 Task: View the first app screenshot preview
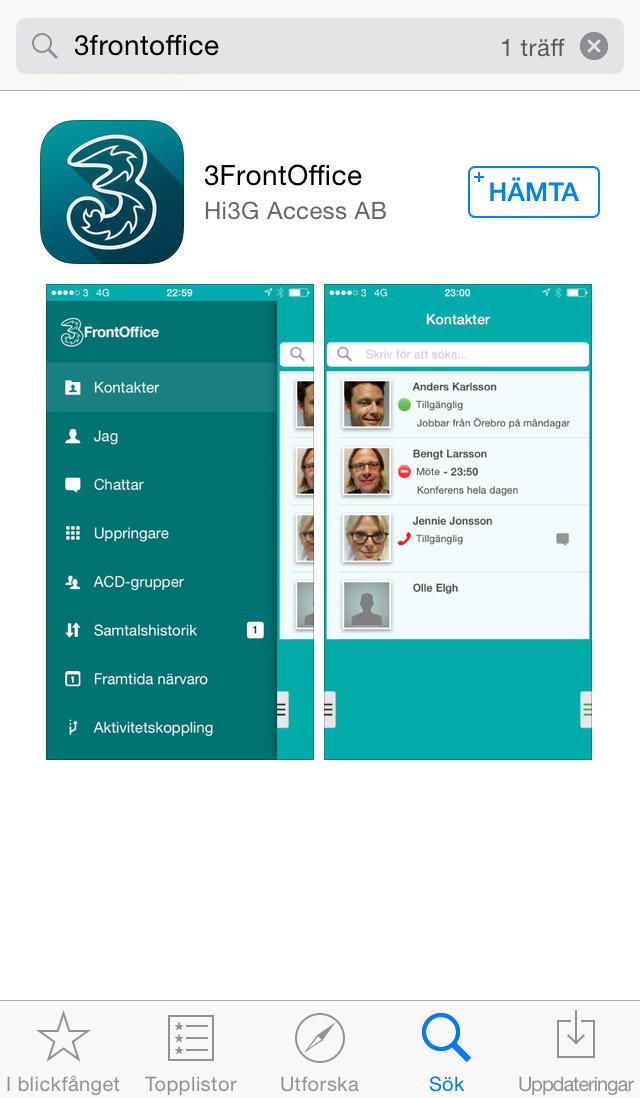coord(180,521)
